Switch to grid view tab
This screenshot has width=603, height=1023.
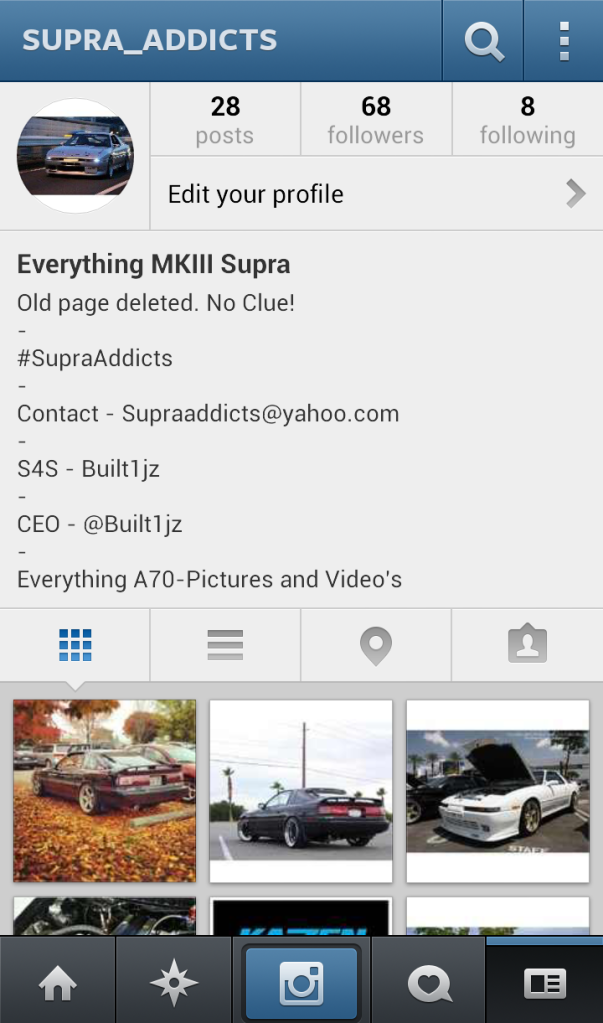tap(75, 645)
